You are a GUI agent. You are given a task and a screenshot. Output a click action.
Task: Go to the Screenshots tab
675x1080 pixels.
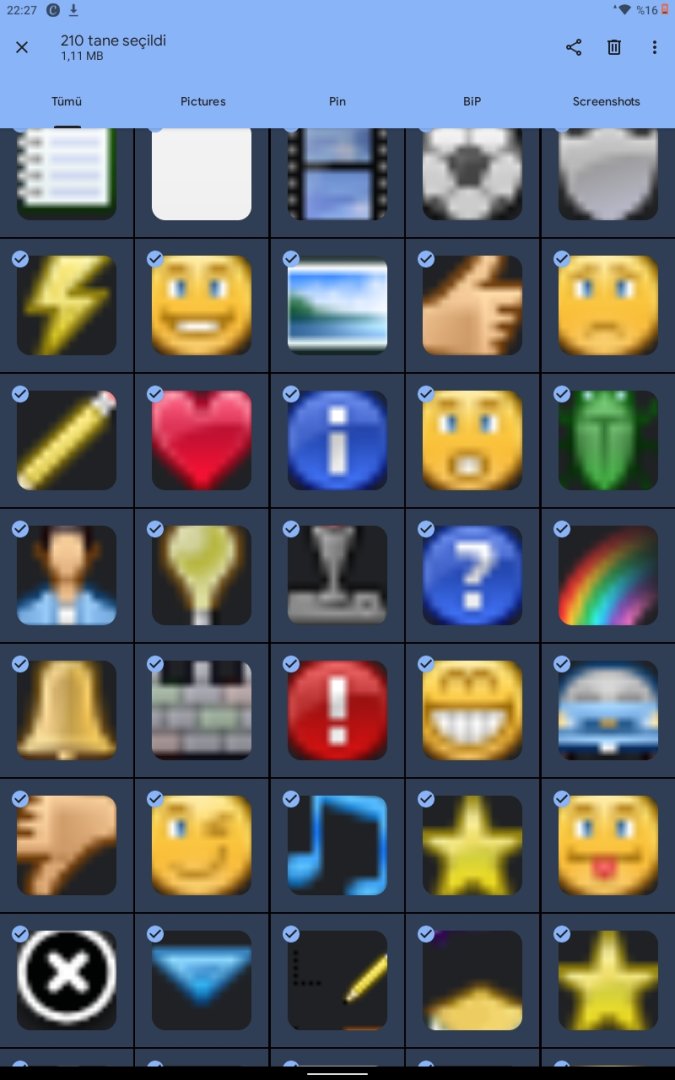click(x=606, y=101)
